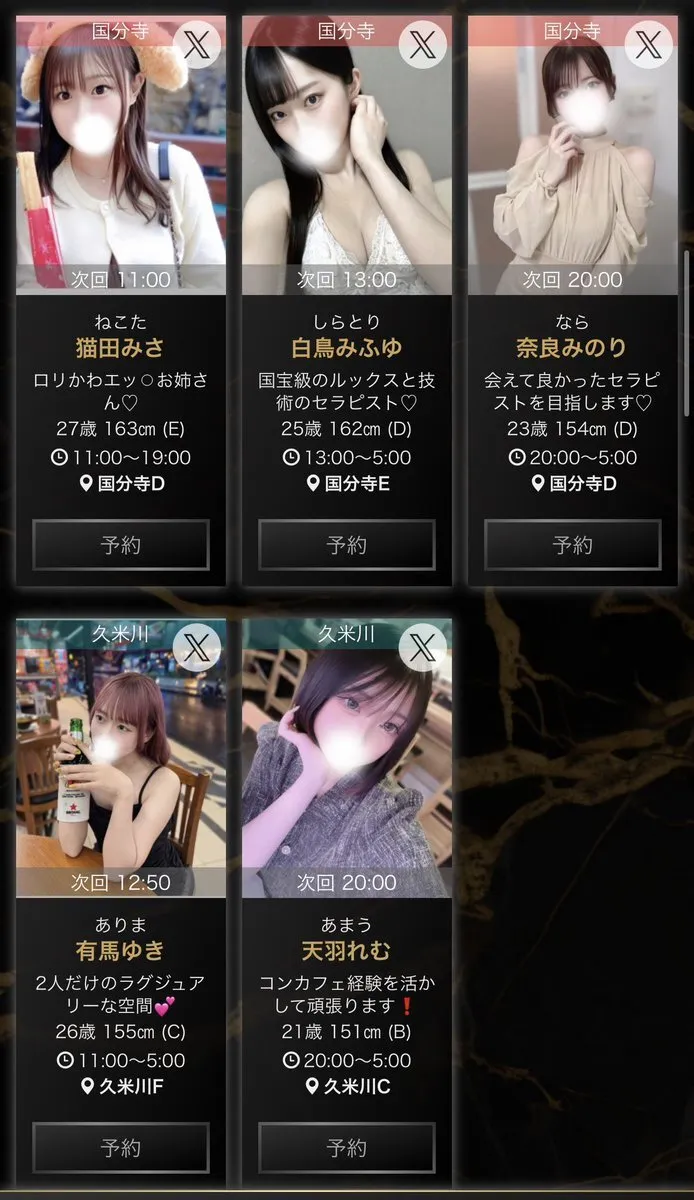Open 奈良みのり's profile photo
This screenshot has width=694, height=1200.
[x=570, y=160]
